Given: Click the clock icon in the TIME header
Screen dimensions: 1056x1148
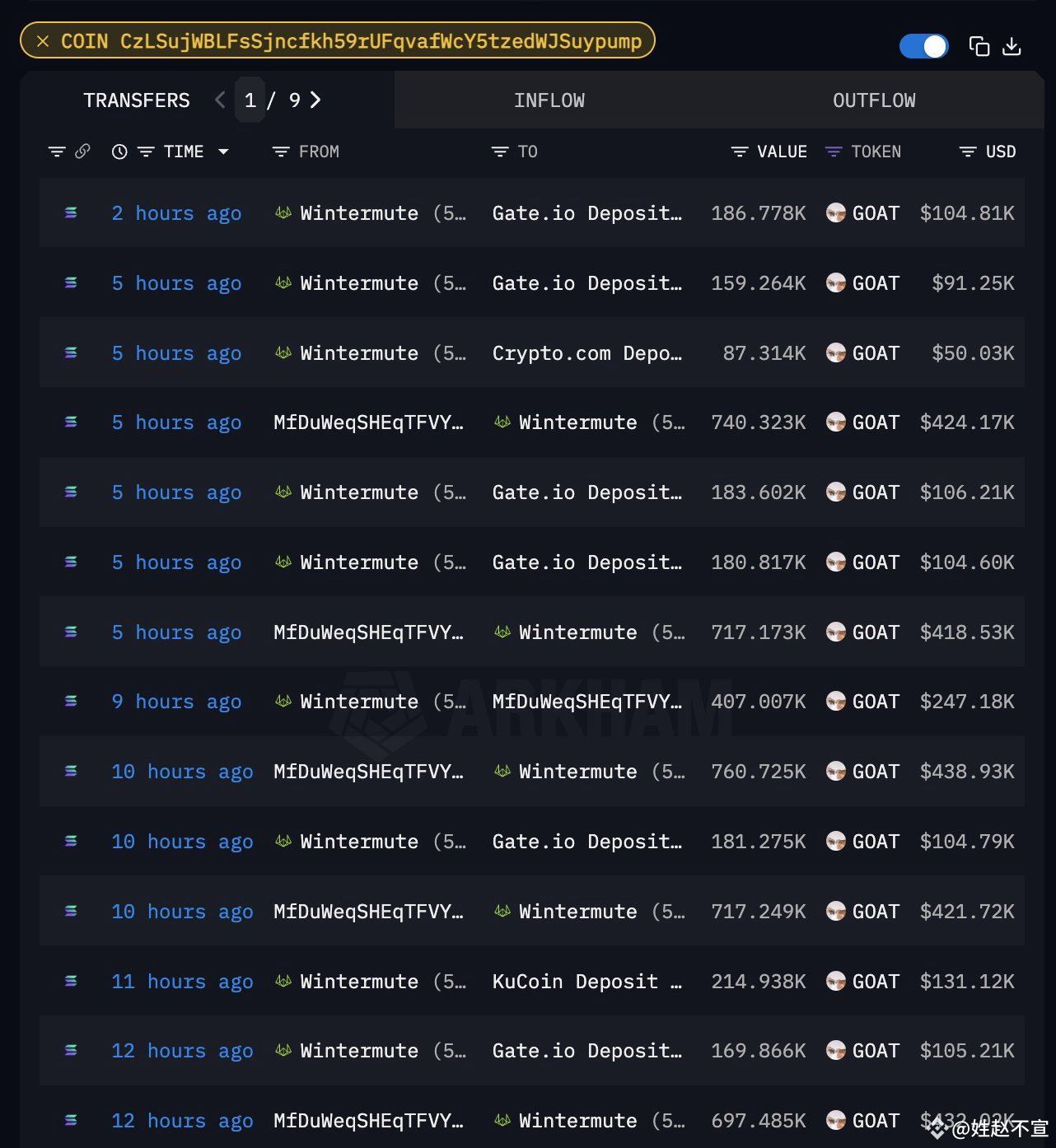Looking at the screenshot, I should click(119, 152).
